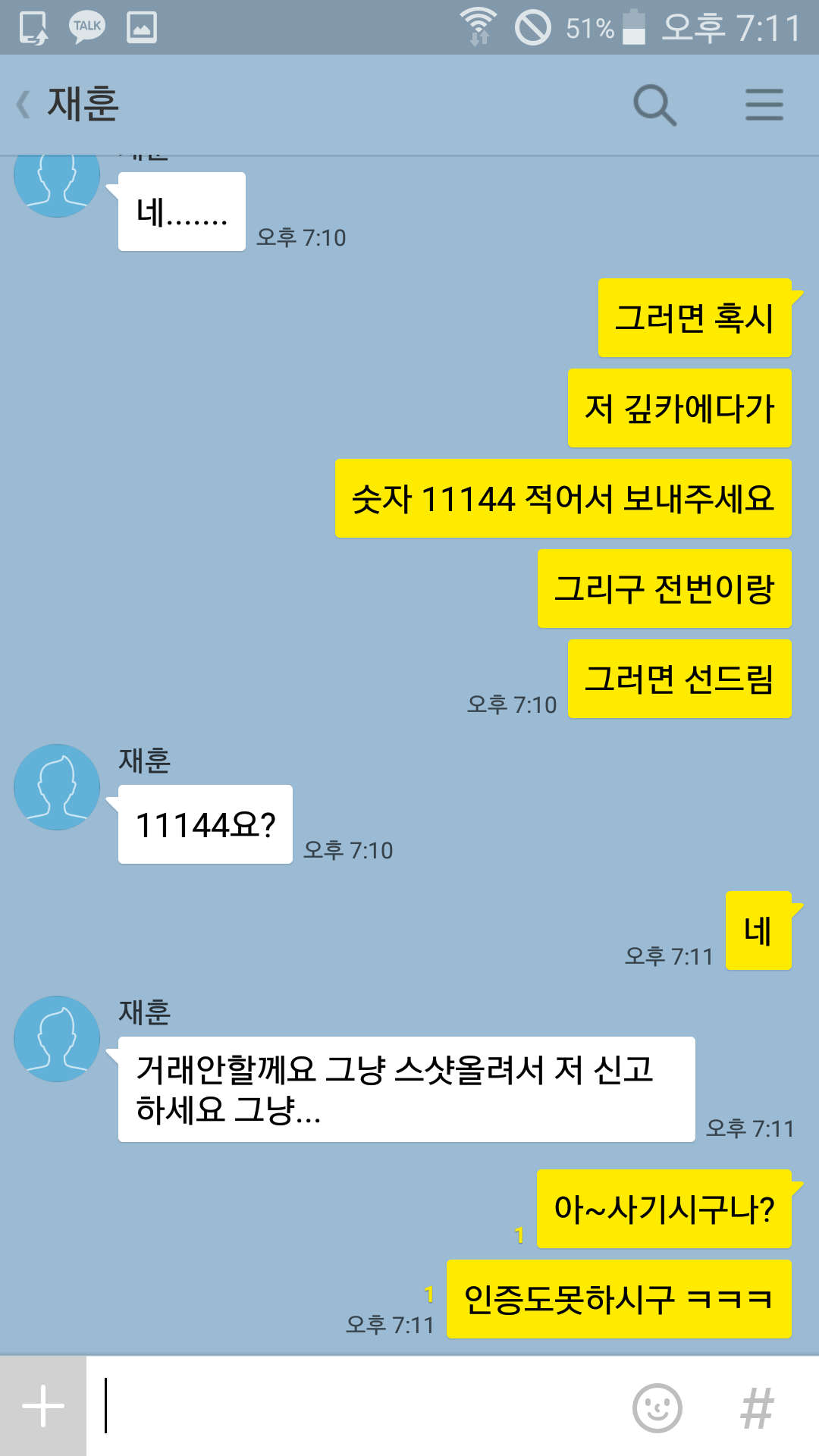This screenshot has width=819, height=1456.
Task: Go back from the 재훈 chat
Action: click(x=24, y=105)
